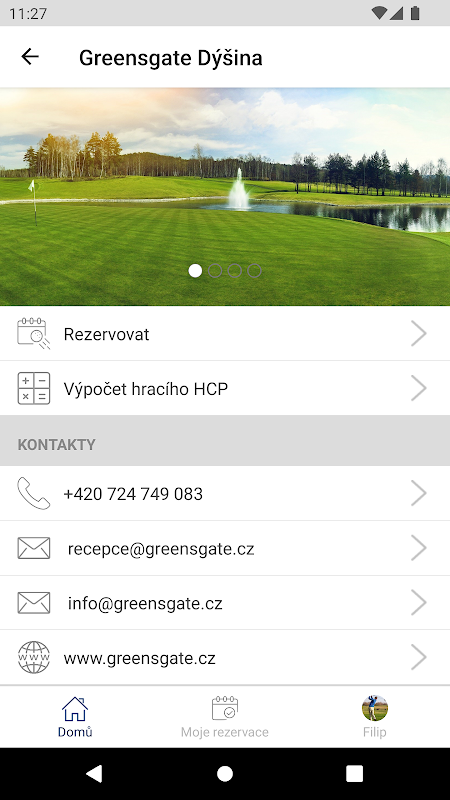The image size is (450, 800).
Task: Open the www.greensgate.cz website
Action: pyautogui.click(x=225, y=658)
